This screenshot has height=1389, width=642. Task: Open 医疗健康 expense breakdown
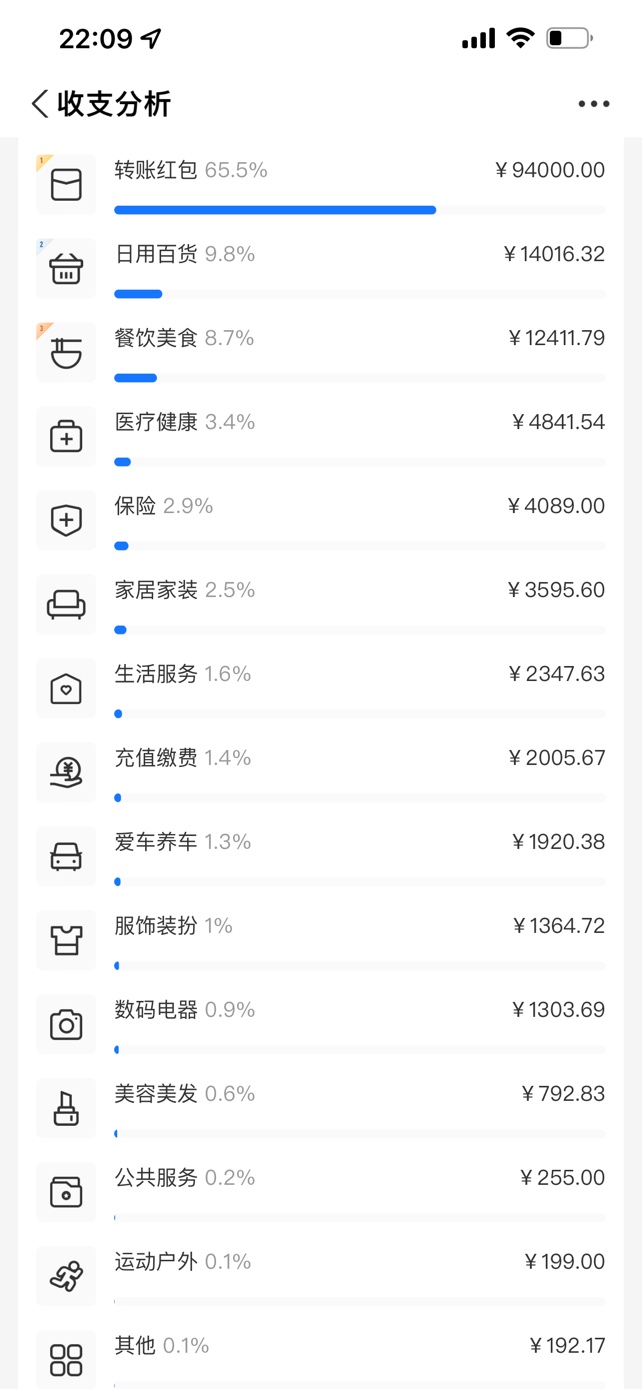click(321, 436)
